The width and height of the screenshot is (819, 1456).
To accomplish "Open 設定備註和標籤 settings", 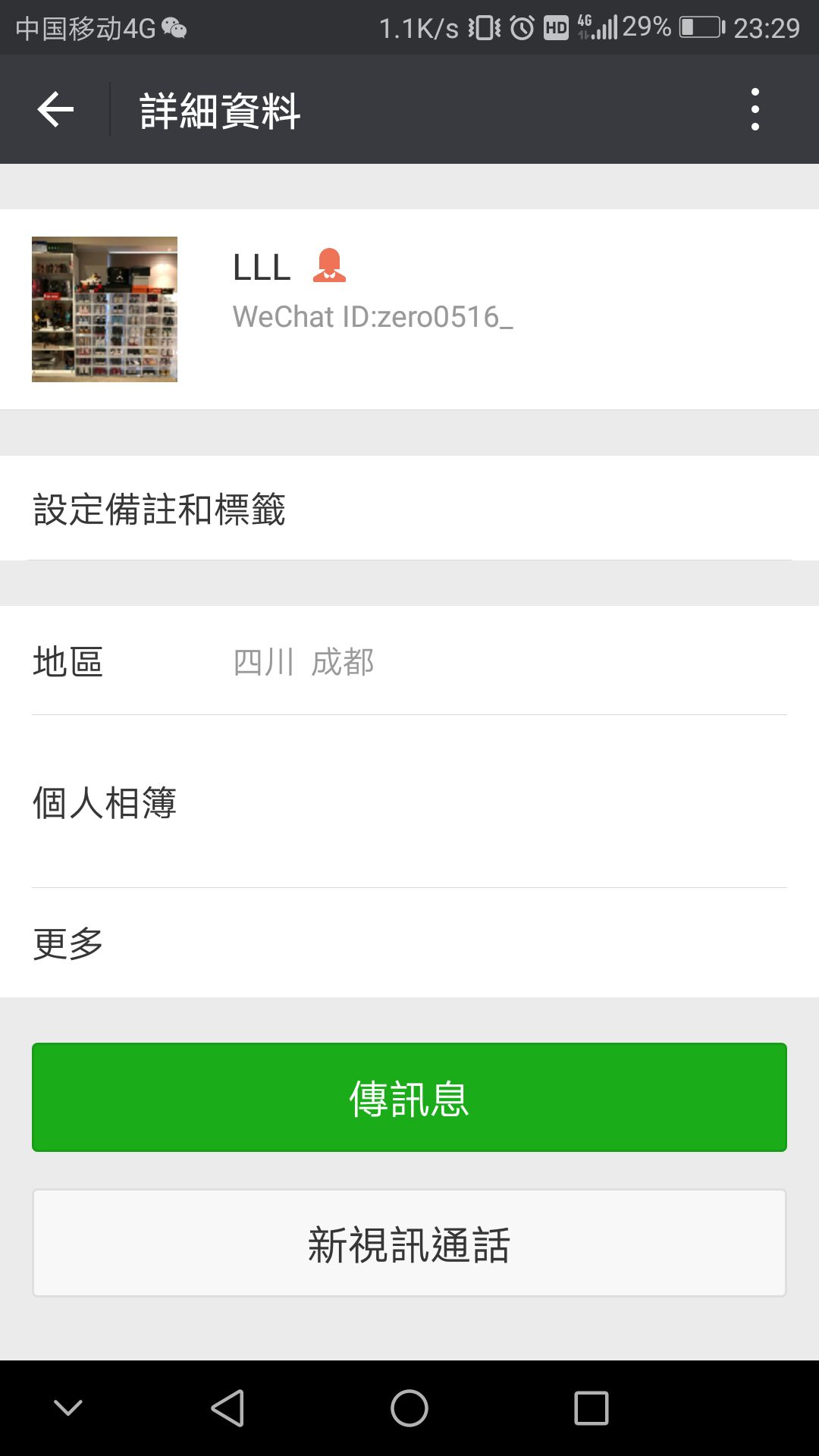I will 409,509.
